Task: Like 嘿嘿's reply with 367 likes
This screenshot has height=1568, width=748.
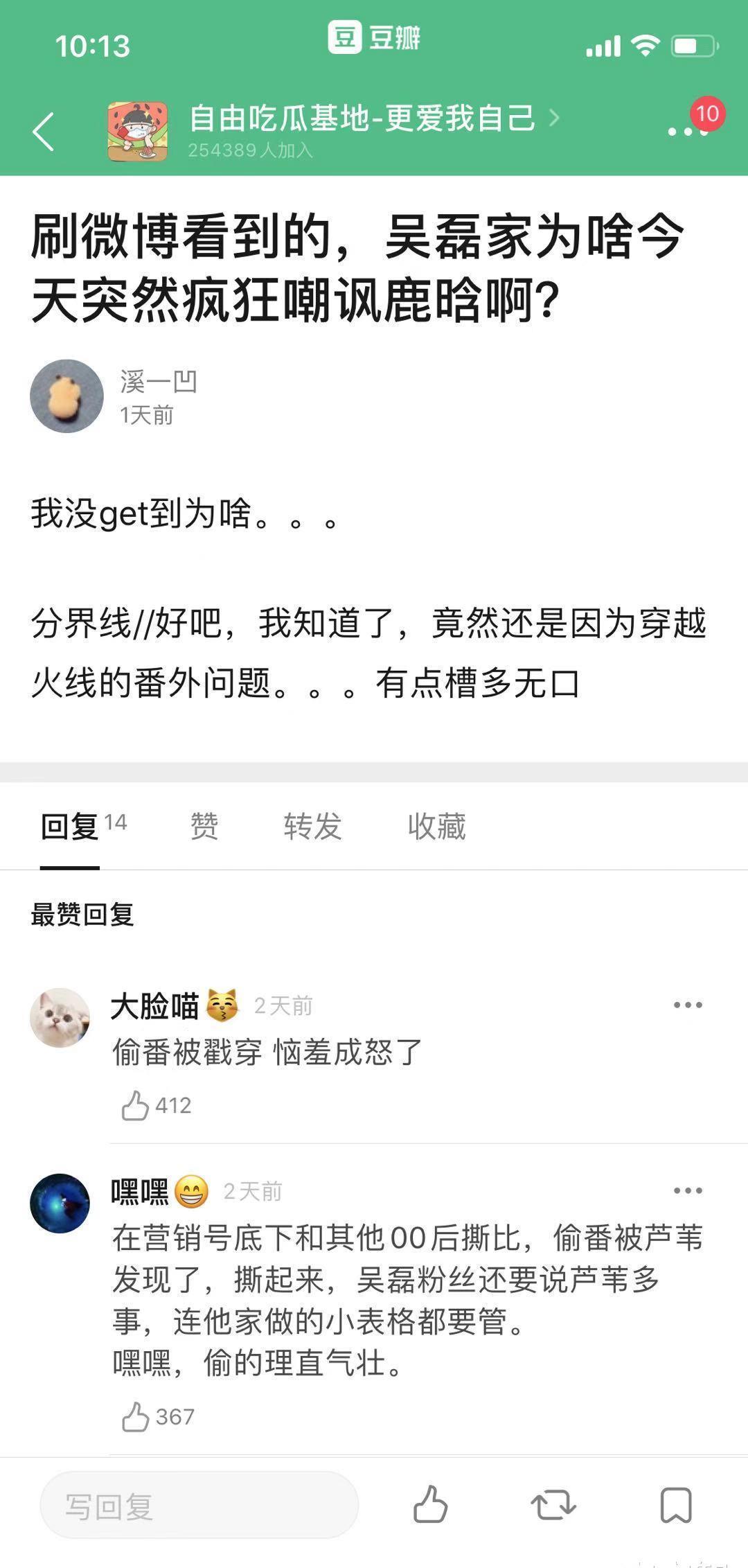Action: 136,1417
